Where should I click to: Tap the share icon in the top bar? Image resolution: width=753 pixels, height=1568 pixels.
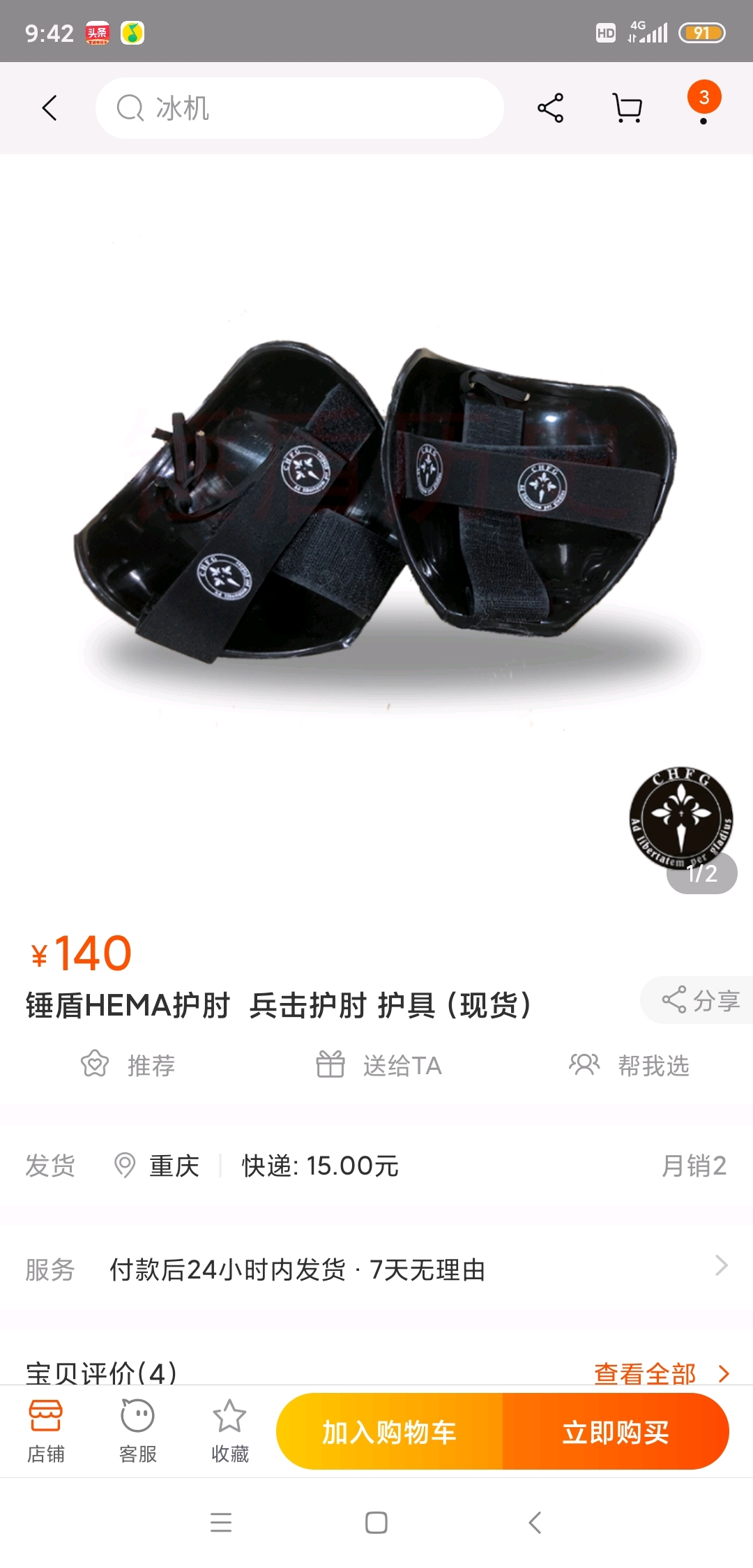click(550, 107)
